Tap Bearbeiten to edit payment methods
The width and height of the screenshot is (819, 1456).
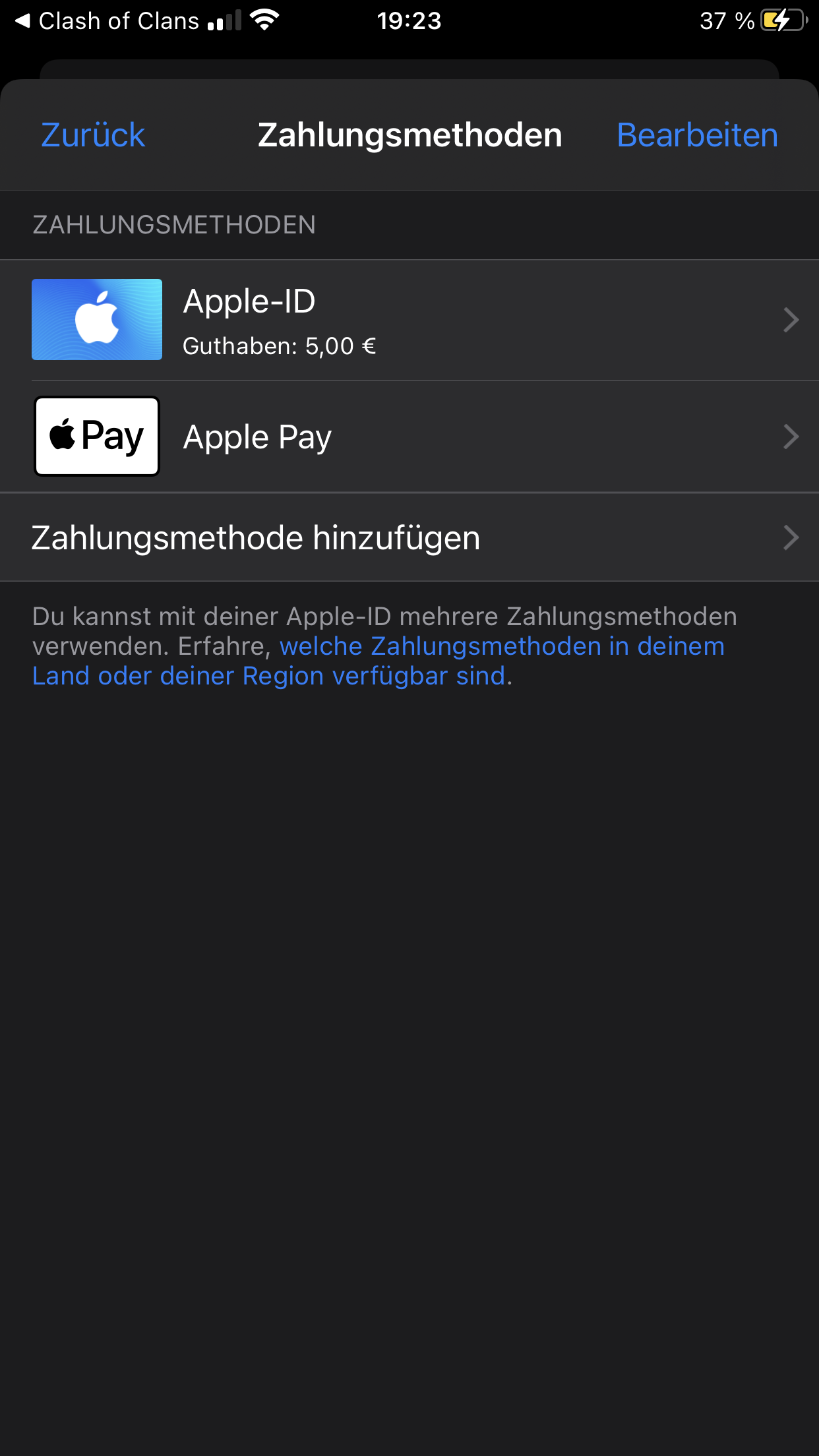(x=697, y=135)
